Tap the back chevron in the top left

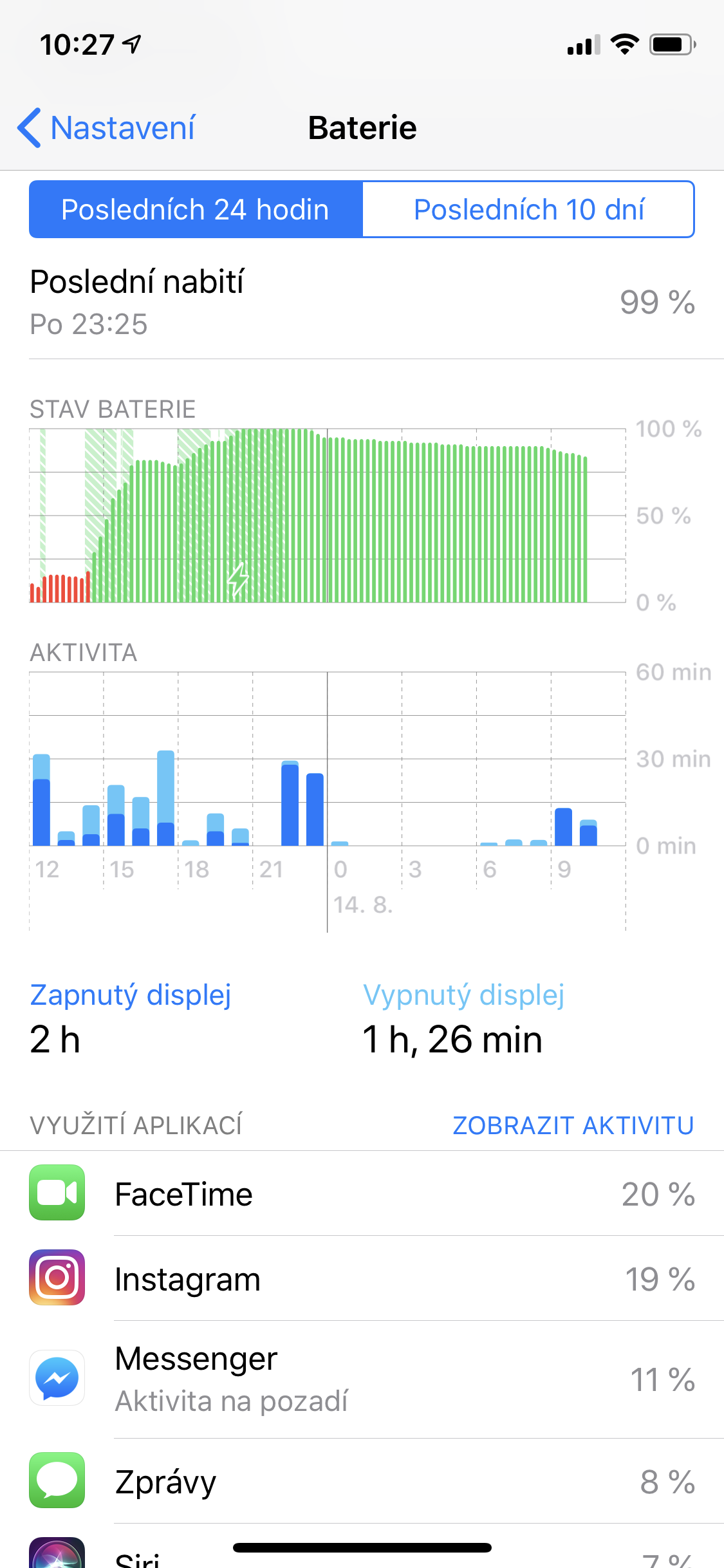(x=28, y=128)
